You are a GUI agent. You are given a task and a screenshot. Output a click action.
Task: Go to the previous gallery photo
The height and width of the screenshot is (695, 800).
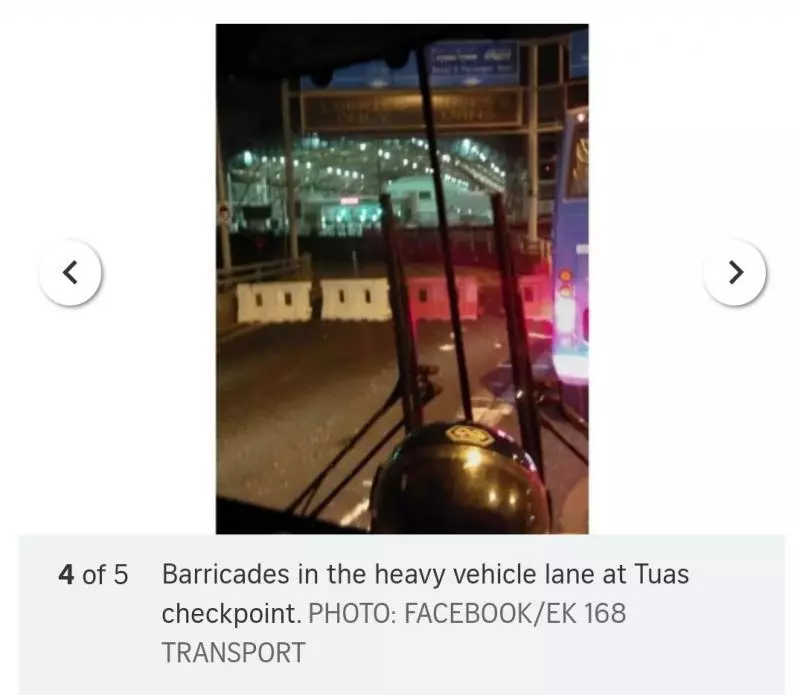tap(70, 272)
